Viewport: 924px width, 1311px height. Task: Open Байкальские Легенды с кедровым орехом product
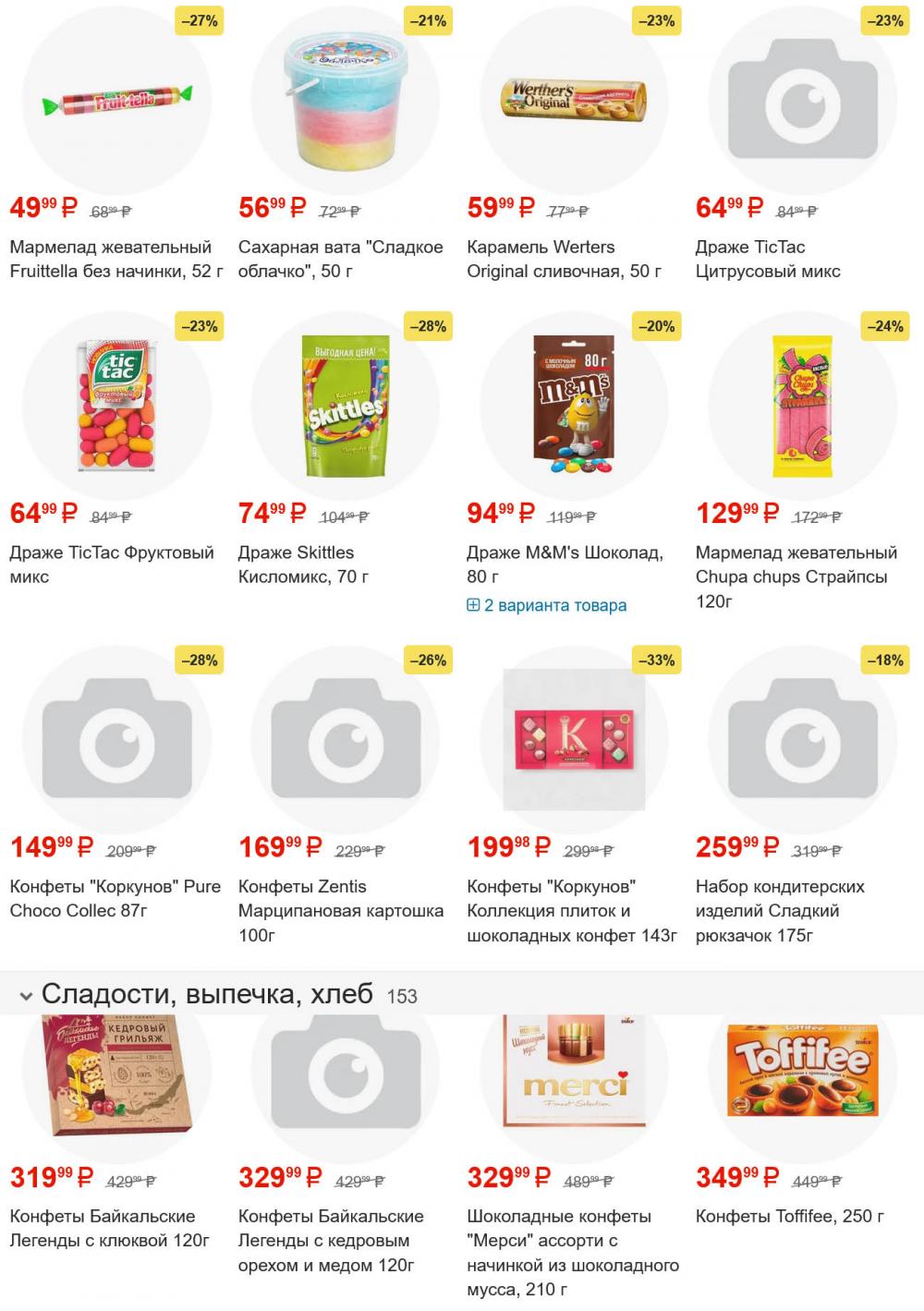tap(330, 1240)
